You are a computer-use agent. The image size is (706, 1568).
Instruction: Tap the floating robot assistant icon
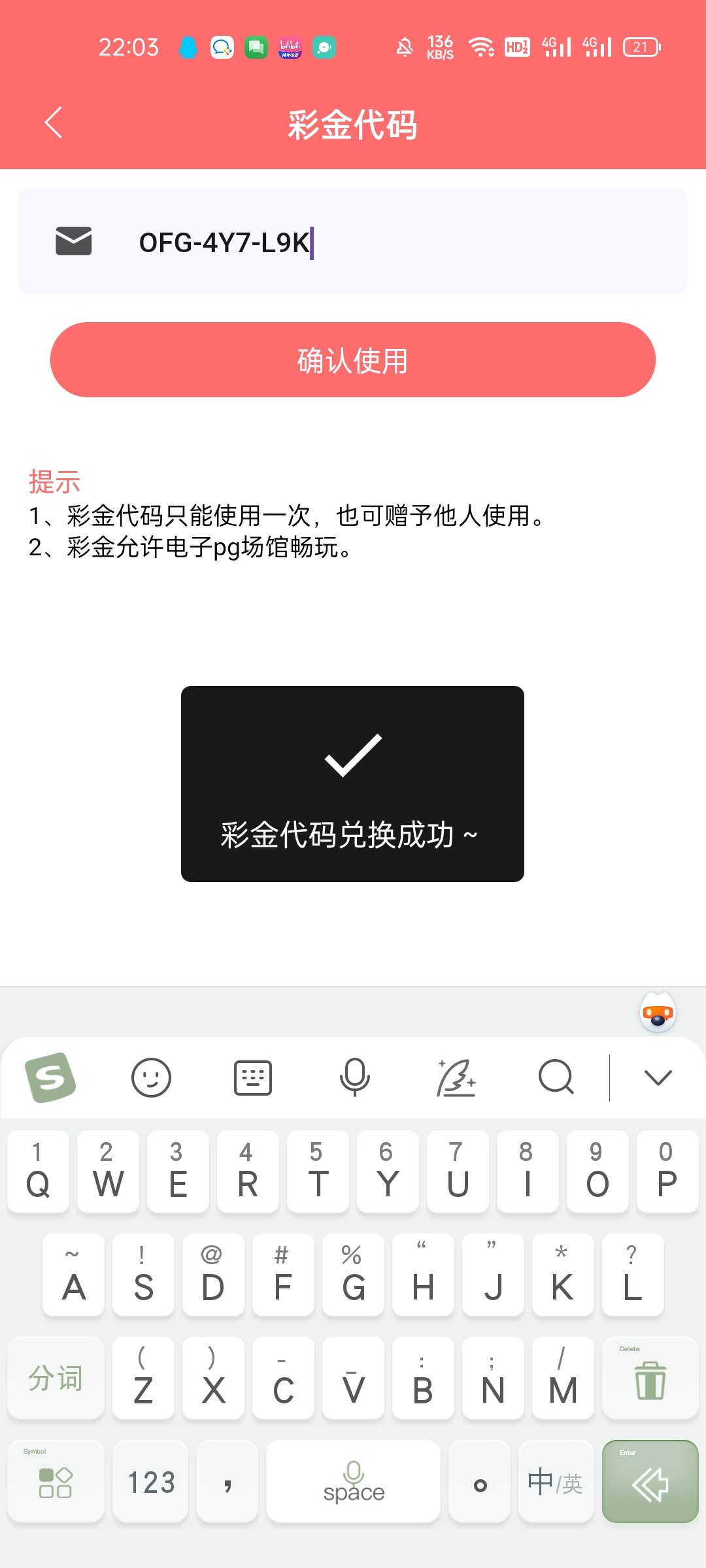click(658, 1013)
